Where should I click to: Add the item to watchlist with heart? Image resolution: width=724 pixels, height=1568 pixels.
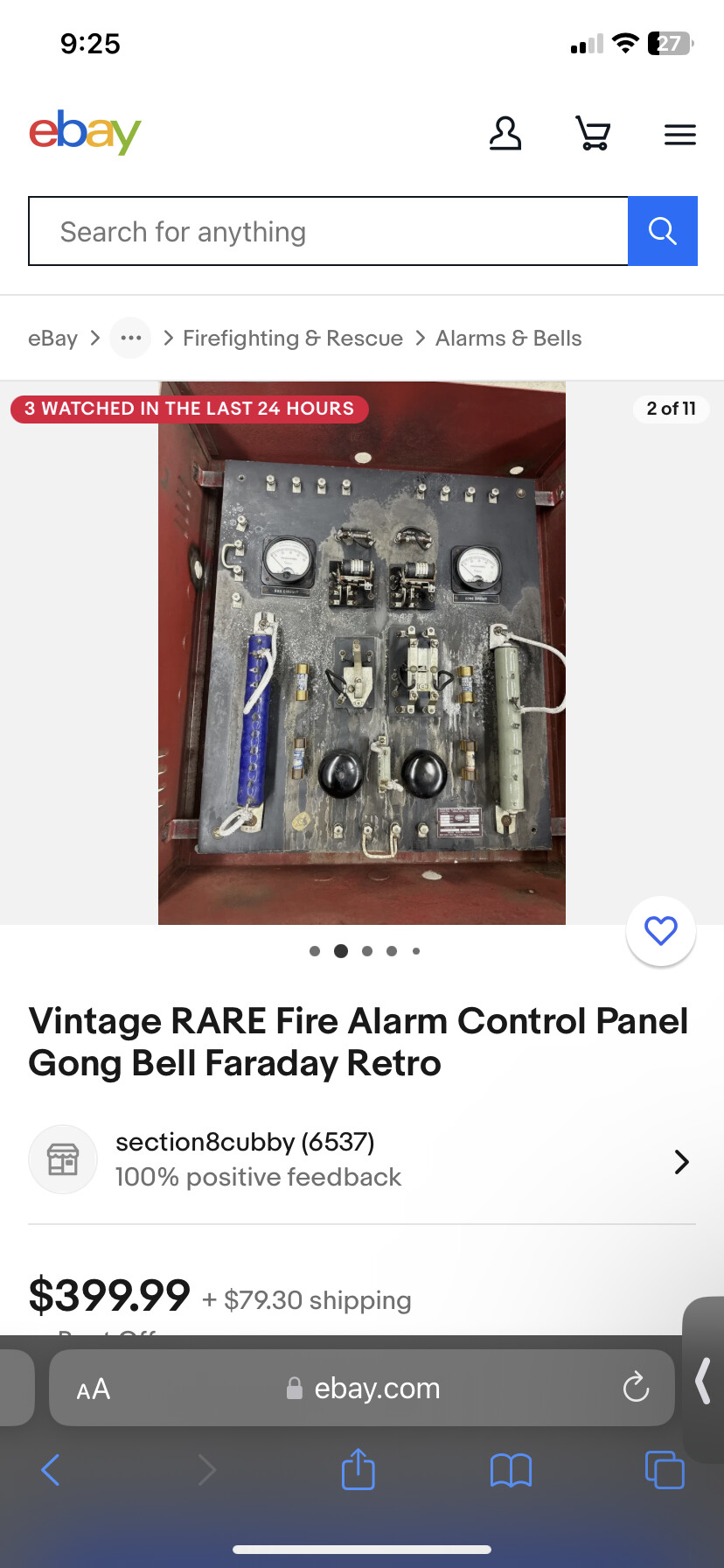click(660, 931)
